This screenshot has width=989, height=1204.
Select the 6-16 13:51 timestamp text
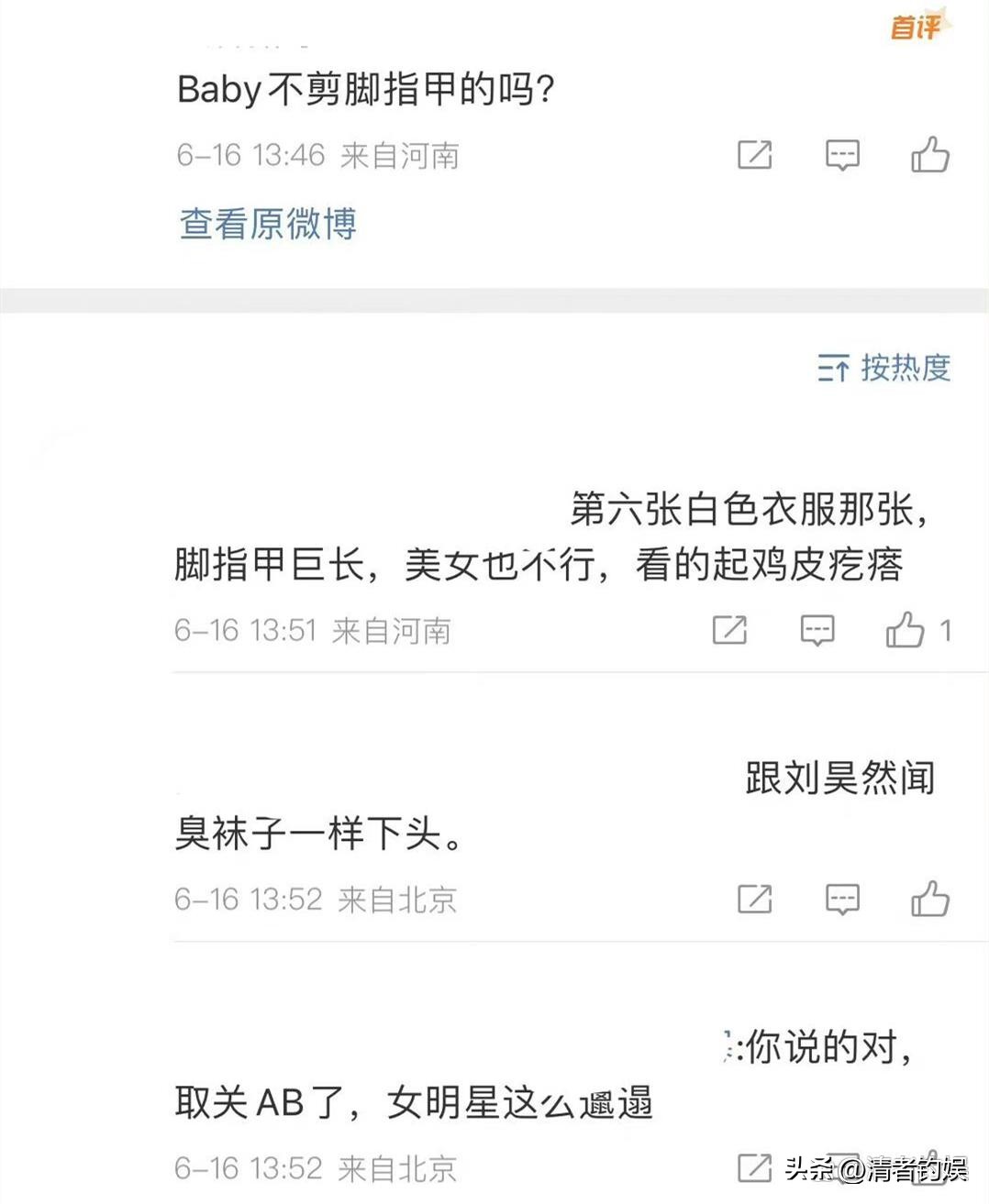click(x=248, y=629)
